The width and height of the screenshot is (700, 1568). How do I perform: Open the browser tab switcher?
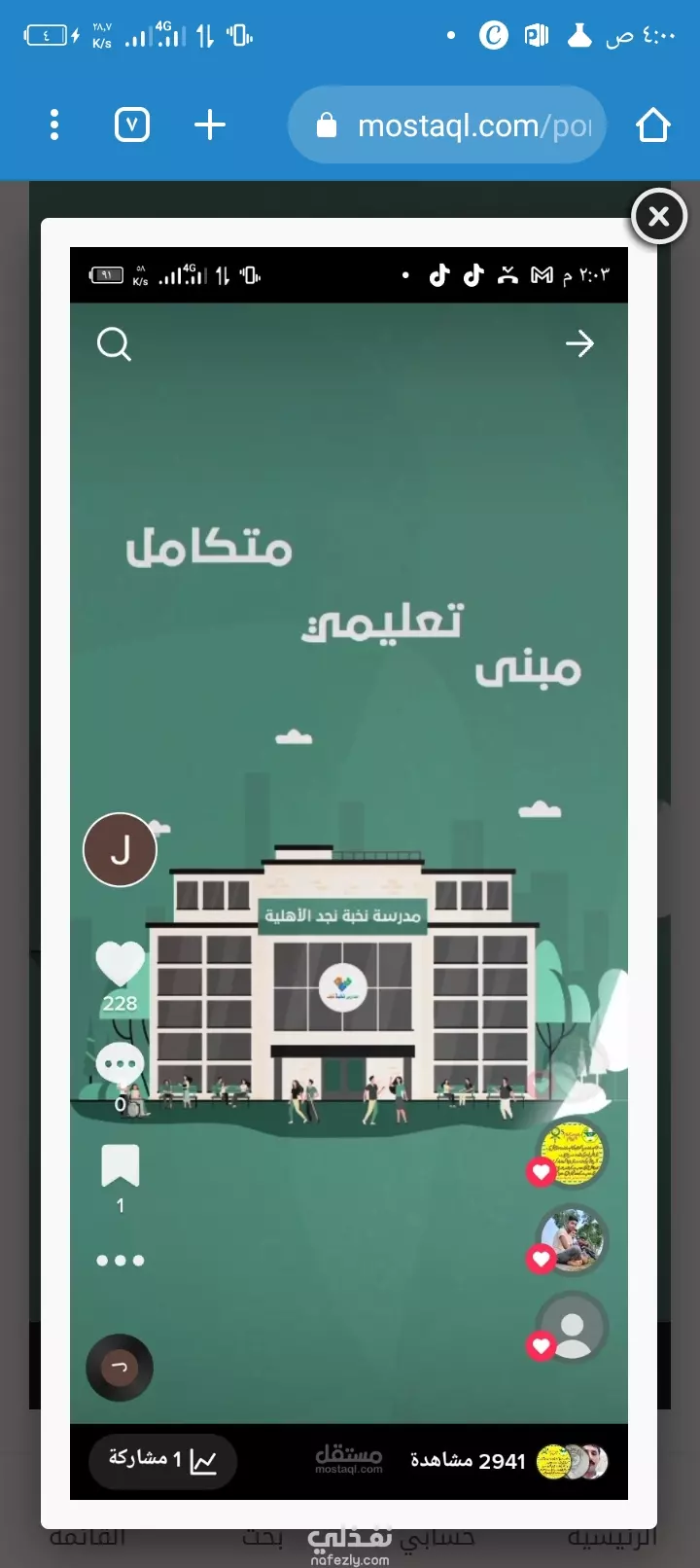132,125
